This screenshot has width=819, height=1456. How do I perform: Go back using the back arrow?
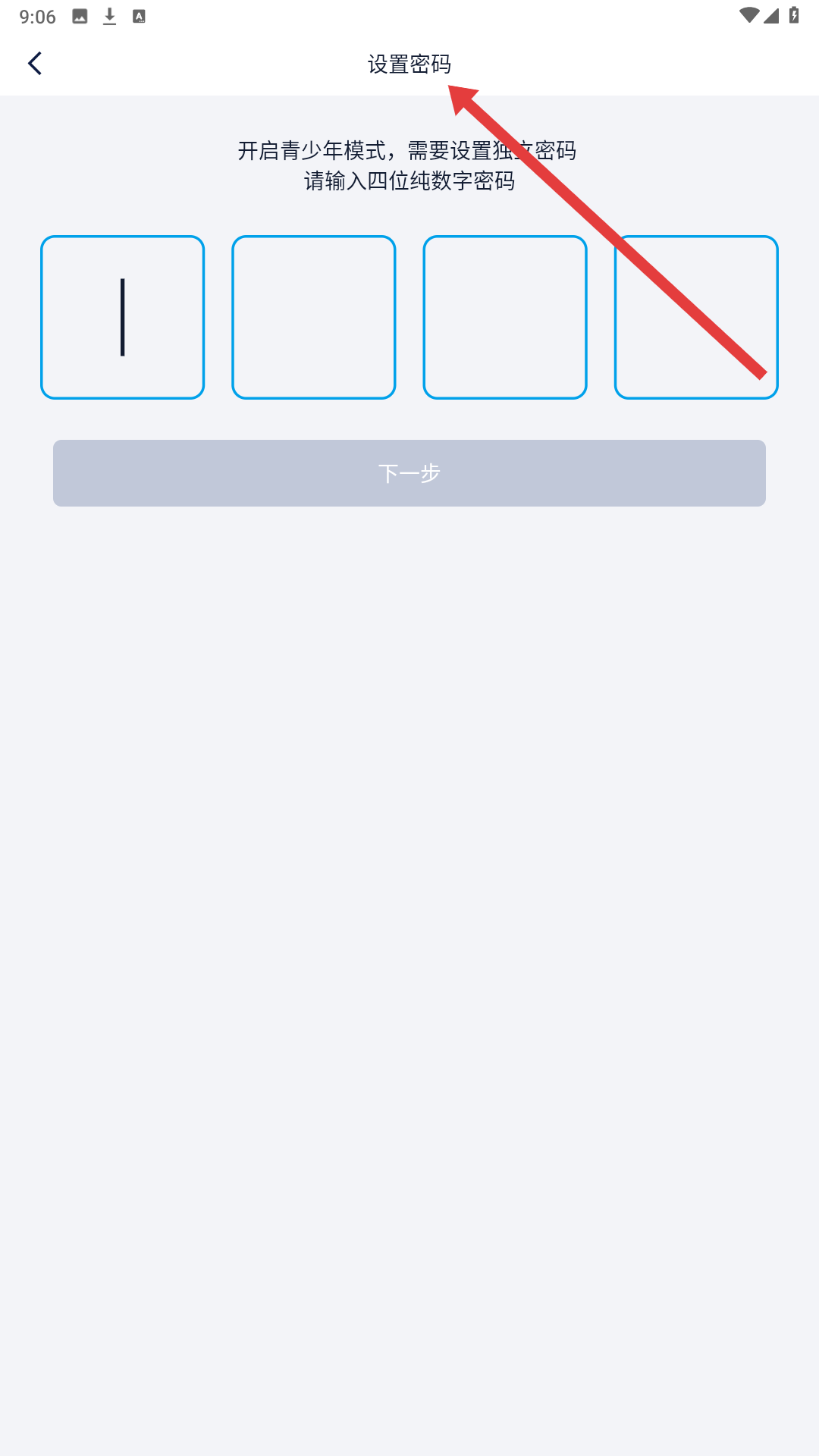point(35,64)
